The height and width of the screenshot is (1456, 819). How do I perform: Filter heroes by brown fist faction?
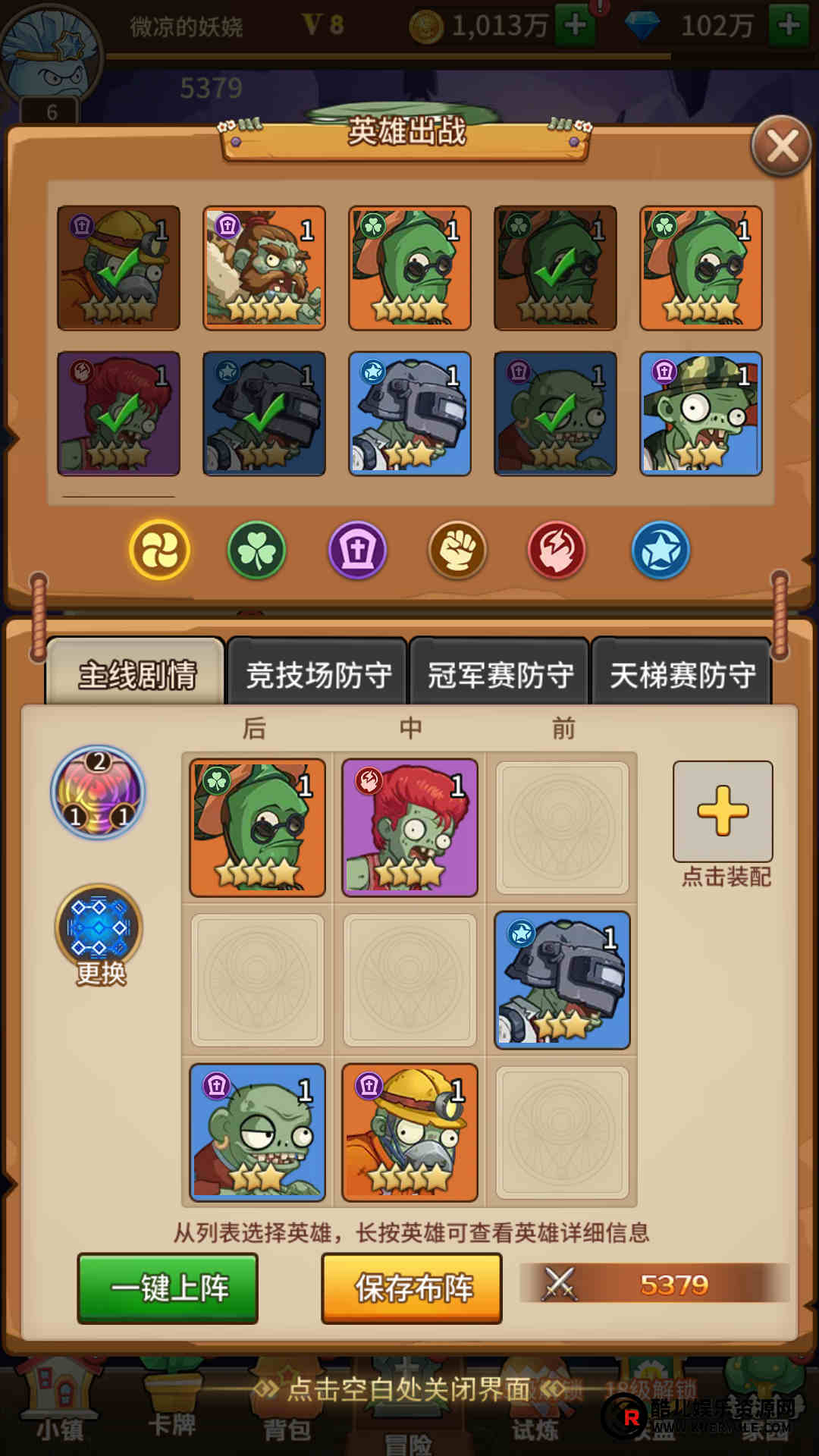[457, 550]
